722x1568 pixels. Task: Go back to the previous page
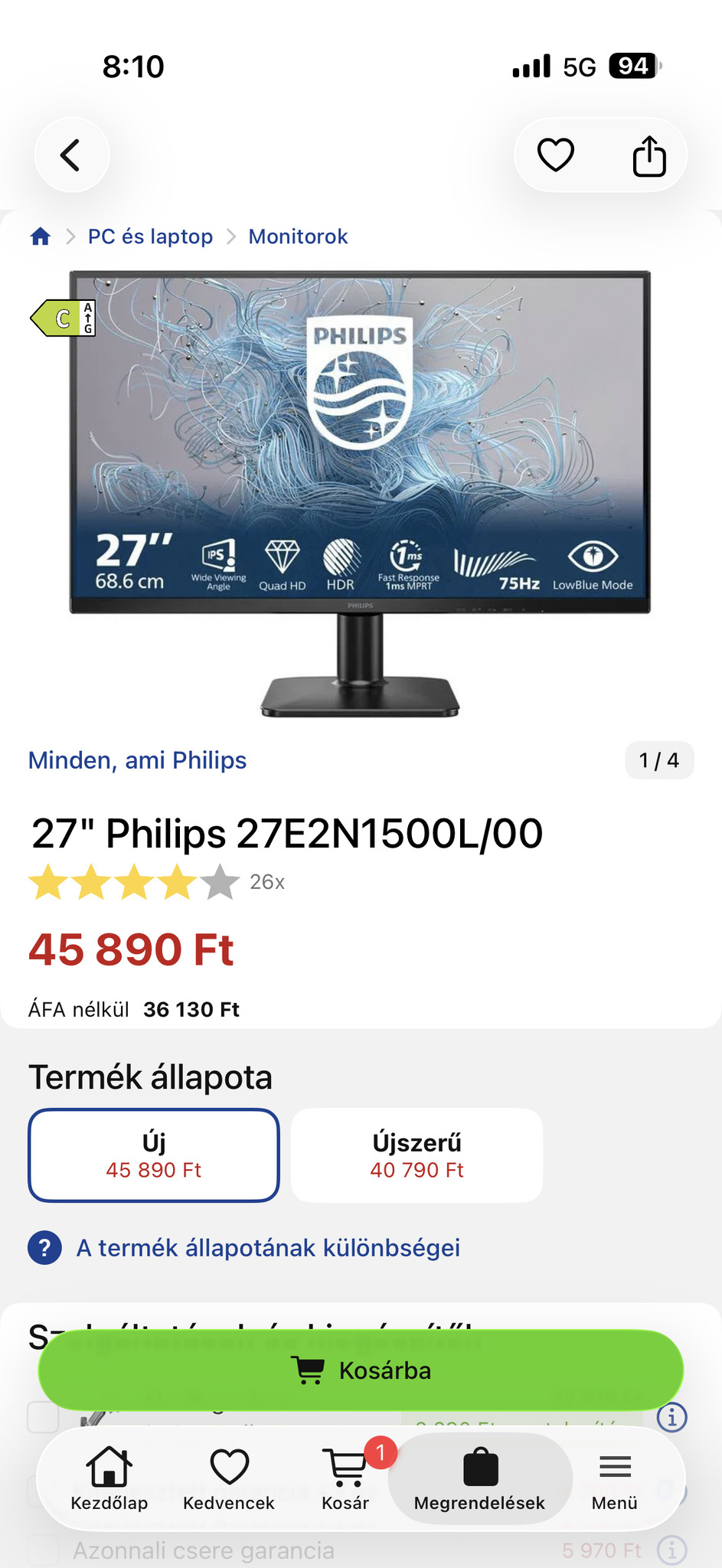[71, 155]
